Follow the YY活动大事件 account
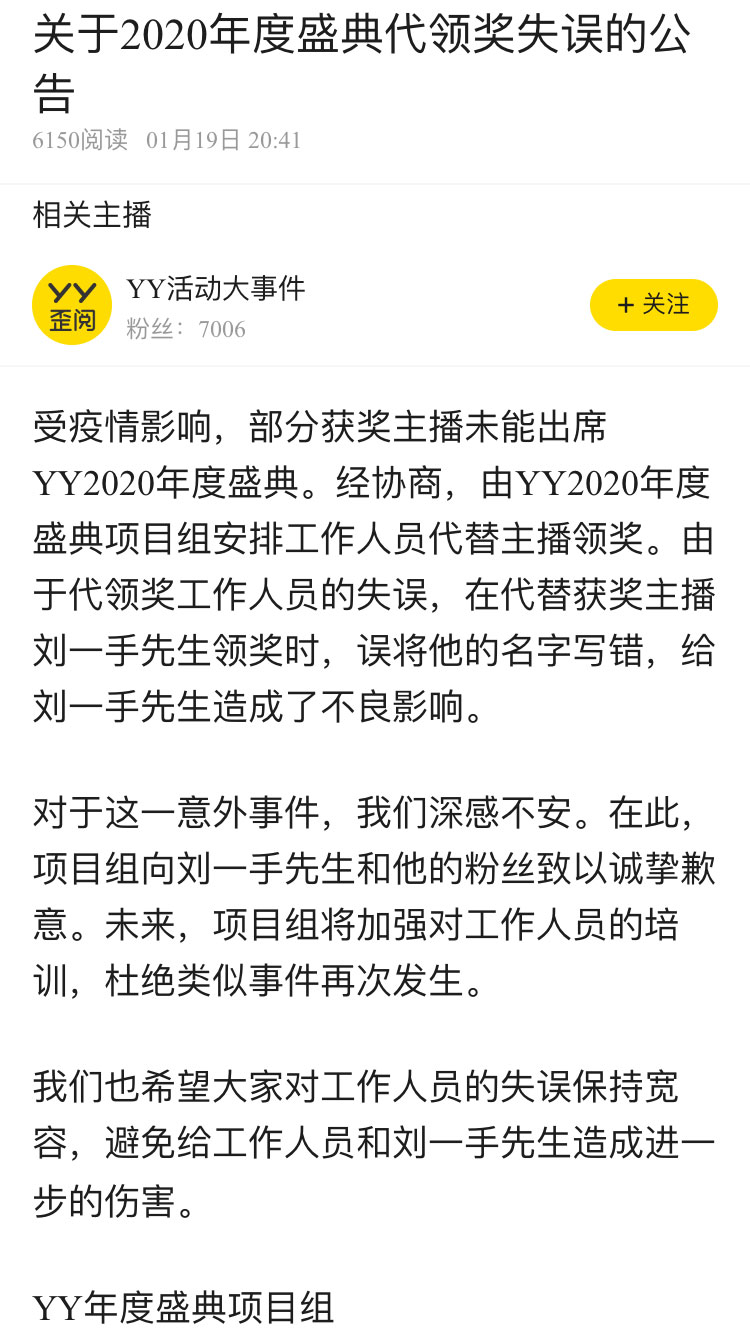Image resolution: width=750 pixels, height=1334 pixels. 653,305
